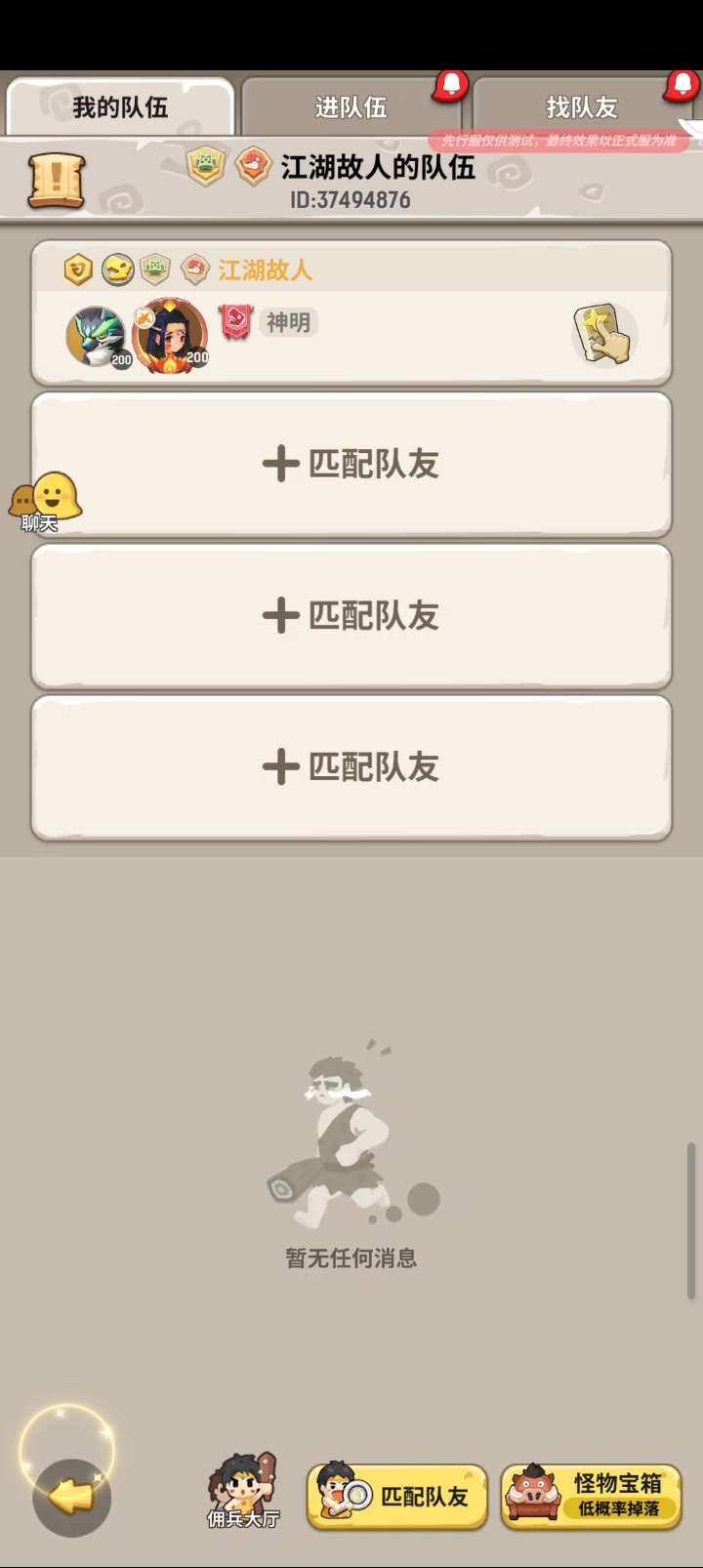Viewport: 703px width, 1568px height.
Task: Tap the yellow 匹配队友 button at bottom
Action: (396, 1496)
